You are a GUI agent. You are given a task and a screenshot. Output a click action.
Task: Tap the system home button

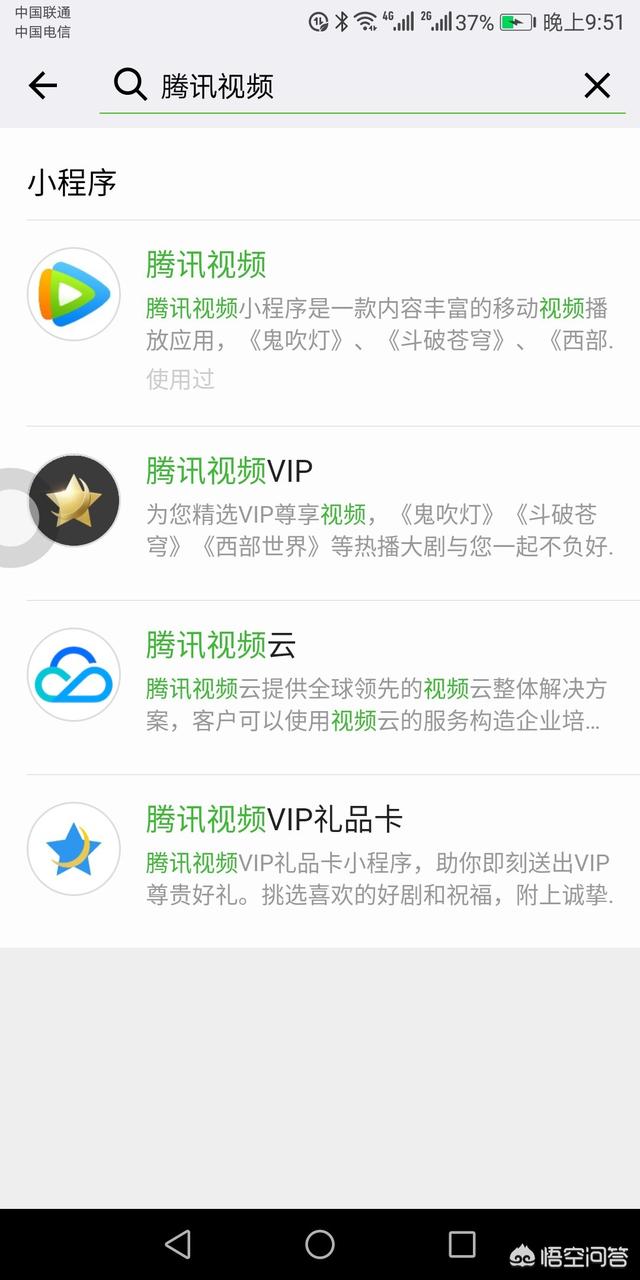point(320,1244)
